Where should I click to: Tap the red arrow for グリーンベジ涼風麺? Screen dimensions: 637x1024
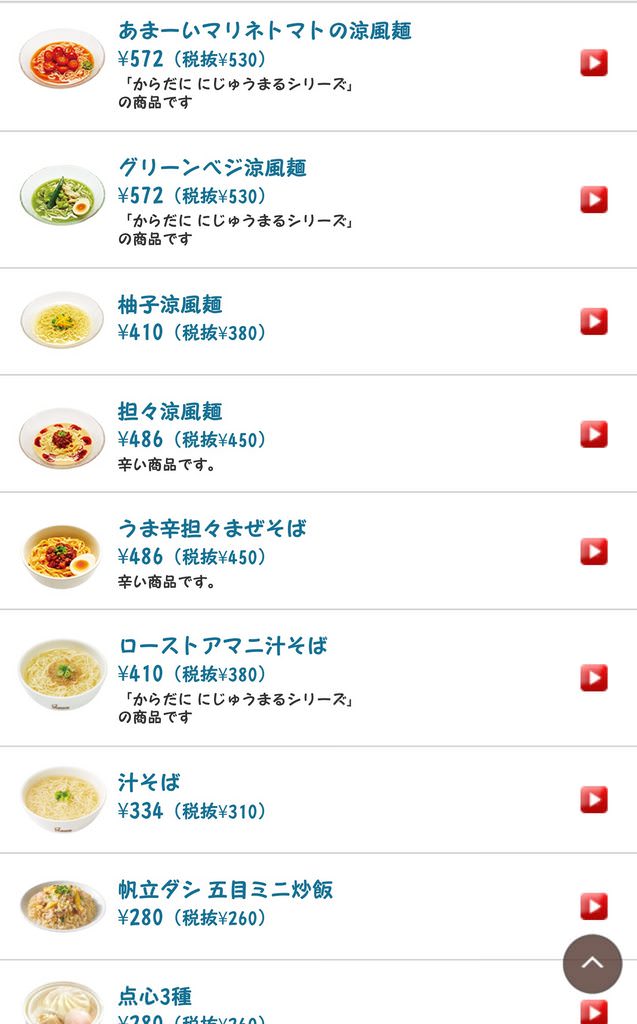[x=594, y=199]
